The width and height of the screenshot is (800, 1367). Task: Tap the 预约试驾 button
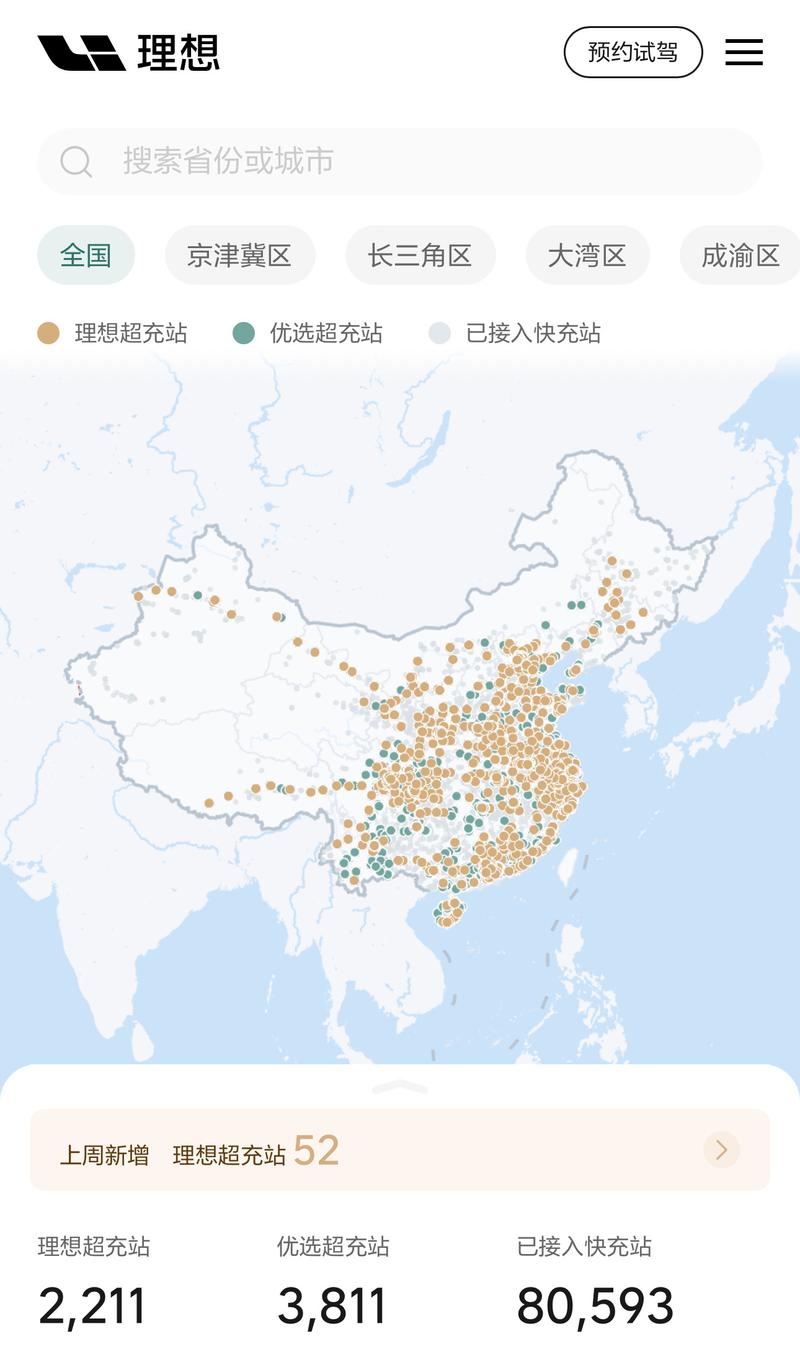pyautogui.click(x=633, y=52)
